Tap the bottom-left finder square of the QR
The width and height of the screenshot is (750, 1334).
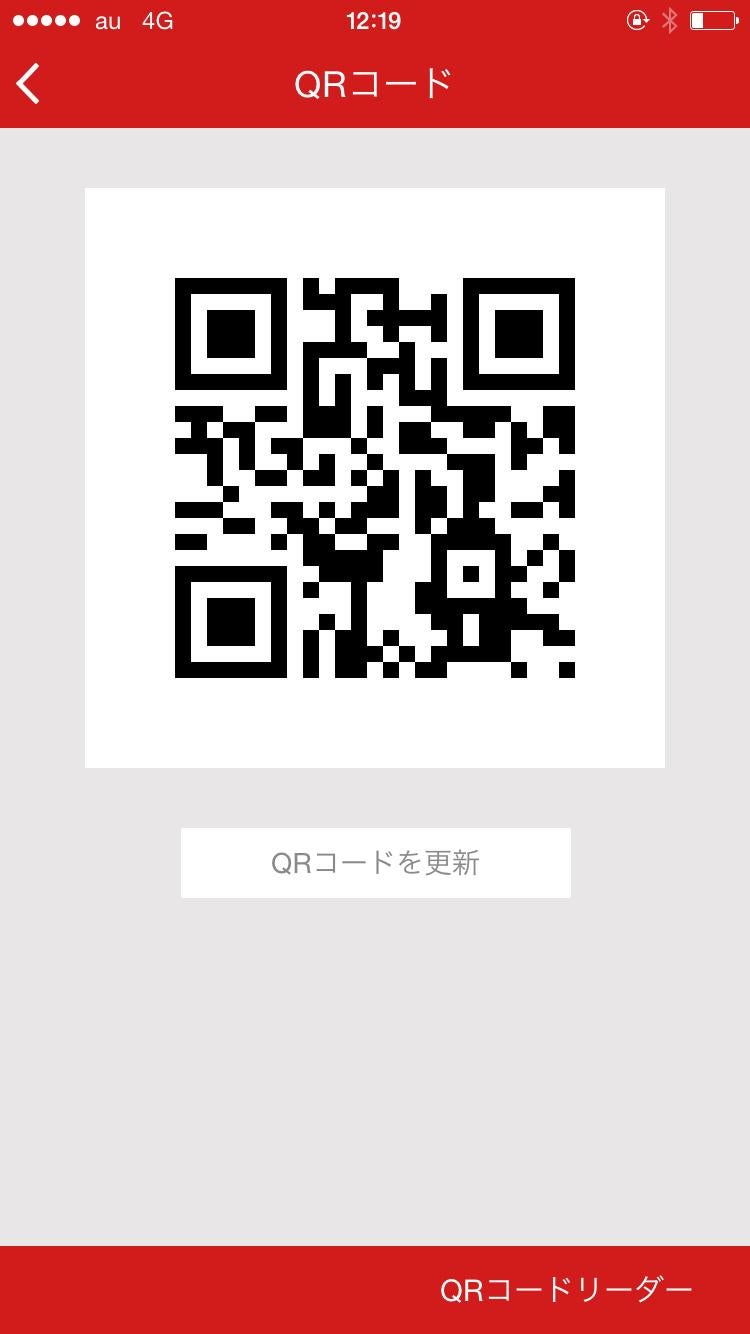pos(228,620)
